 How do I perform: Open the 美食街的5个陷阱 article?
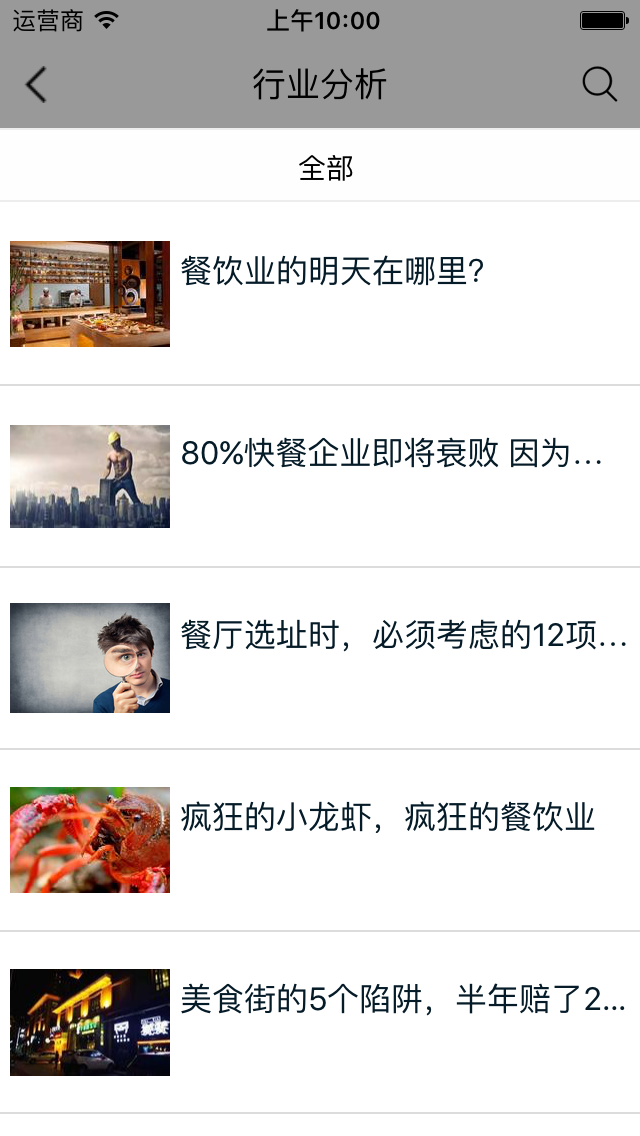pos(403,1000)
